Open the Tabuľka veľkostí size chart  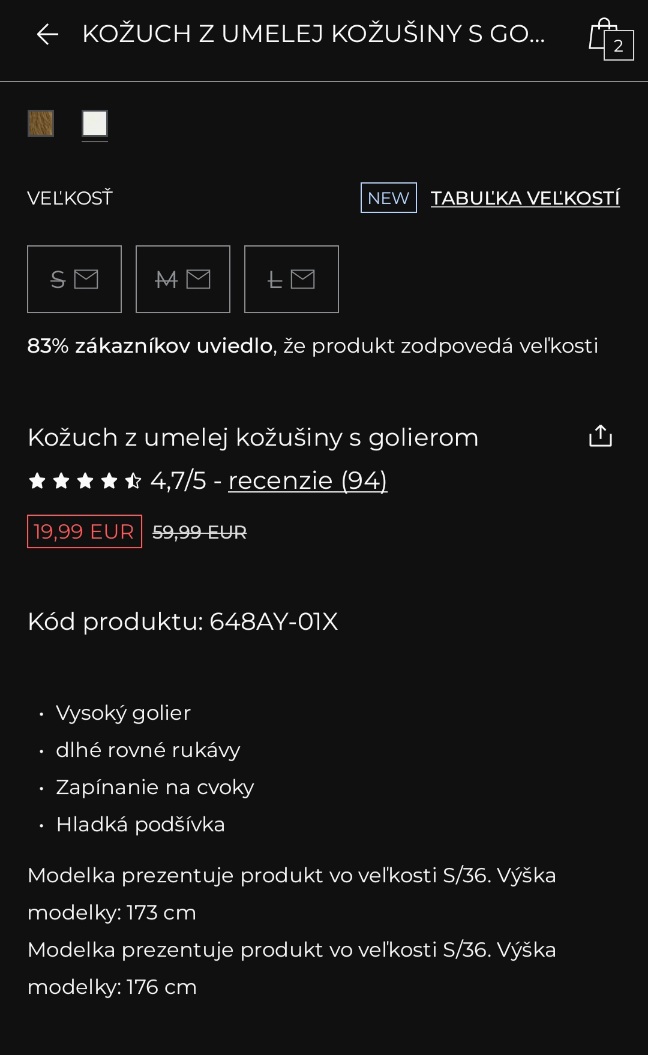525,198
